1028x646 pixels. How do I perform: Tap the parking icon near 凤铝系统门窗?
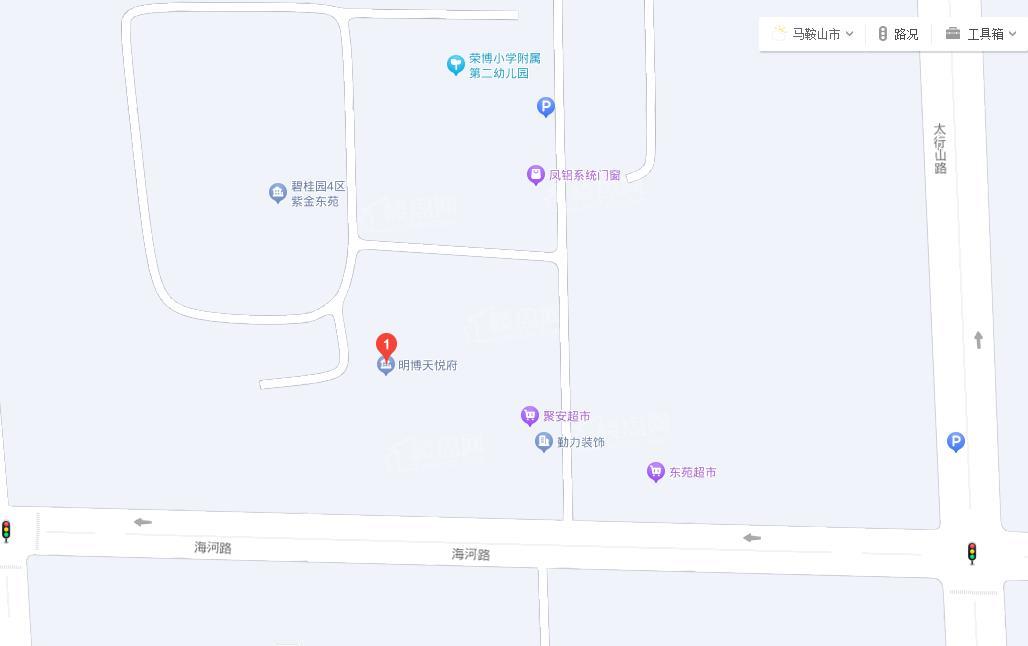pos(545,106)
